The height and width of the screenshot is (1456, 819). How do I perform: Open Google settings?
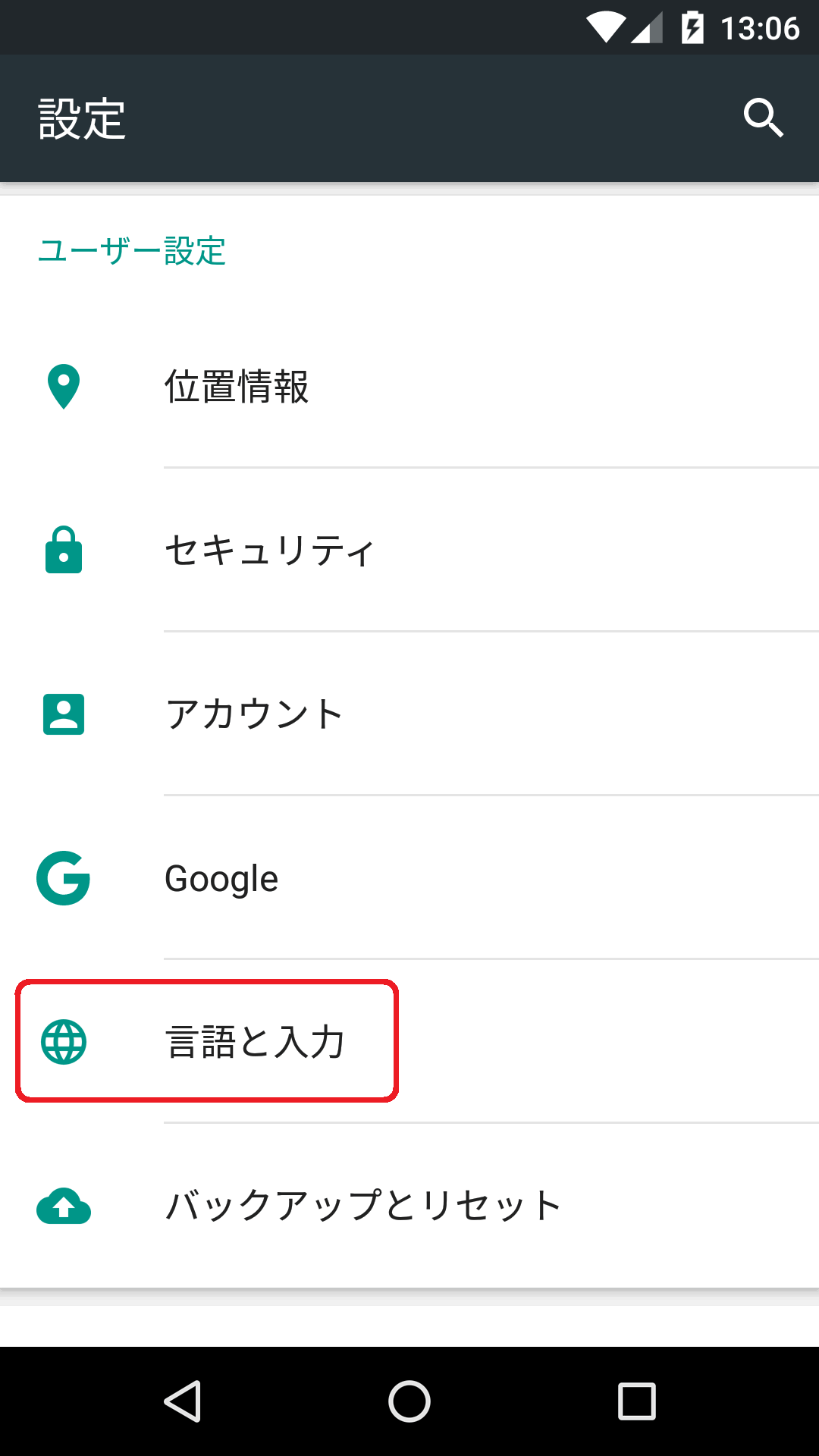coord(409,877)
